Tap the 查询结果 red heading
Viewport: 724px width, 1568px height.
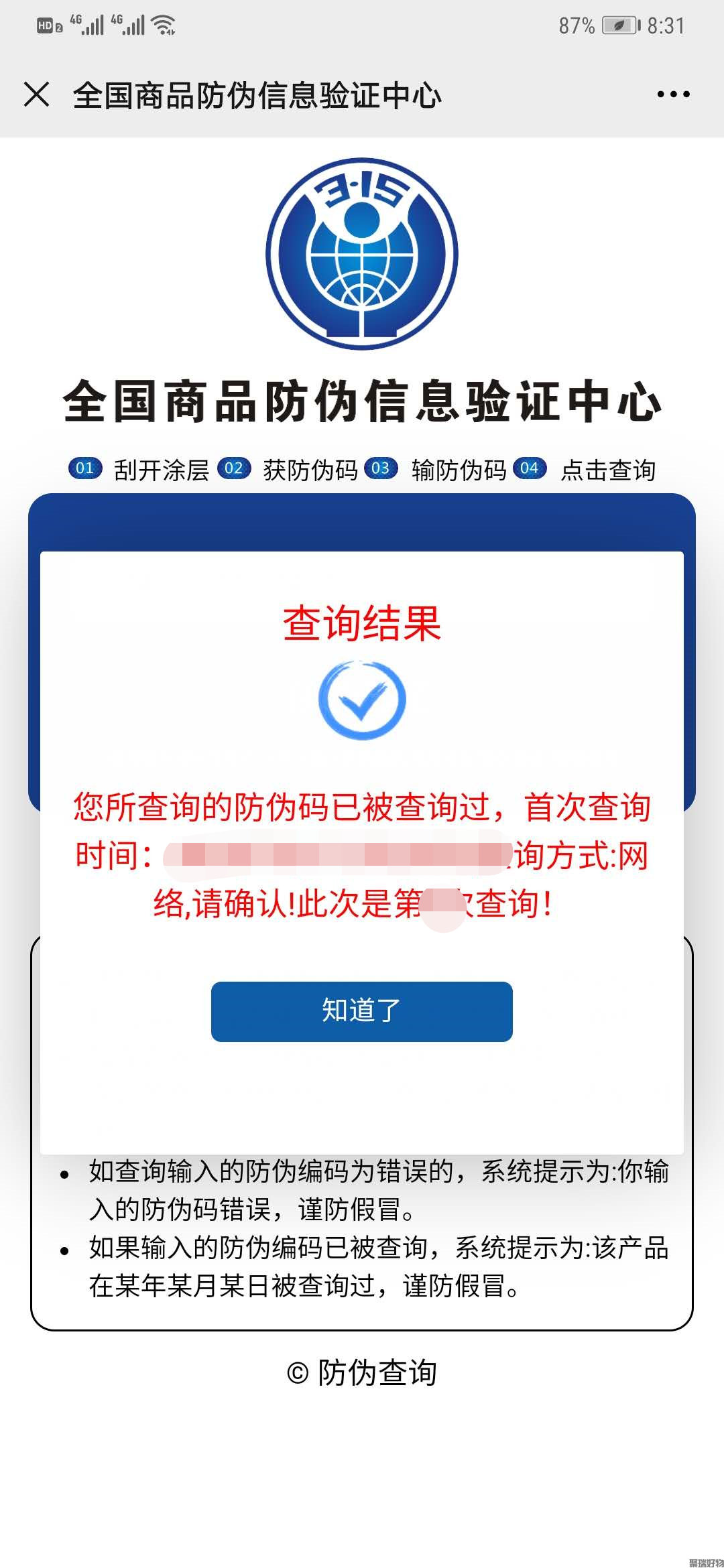tap(362, 624)
